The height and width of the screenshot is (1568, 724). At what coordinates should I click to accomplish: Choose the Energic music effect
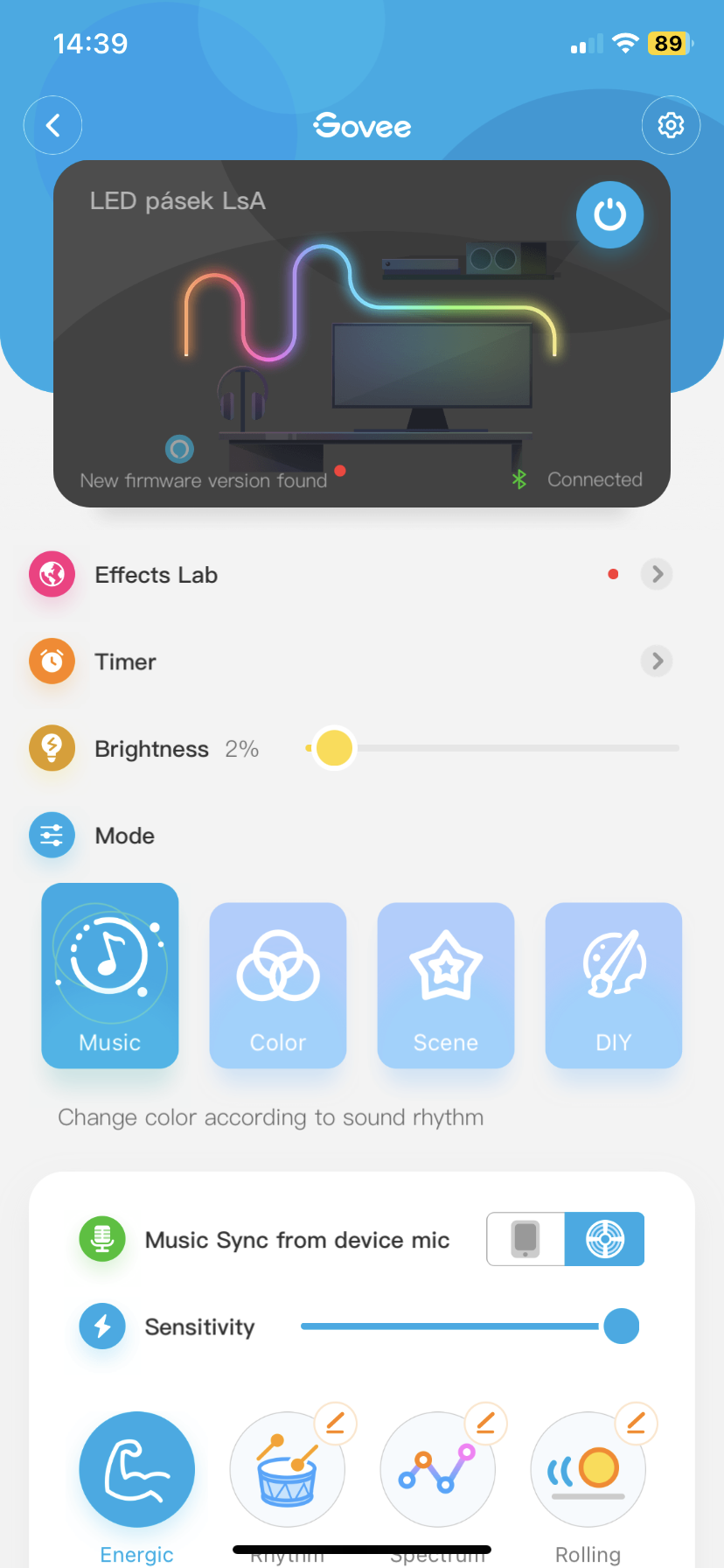[x=137, y=1469]
